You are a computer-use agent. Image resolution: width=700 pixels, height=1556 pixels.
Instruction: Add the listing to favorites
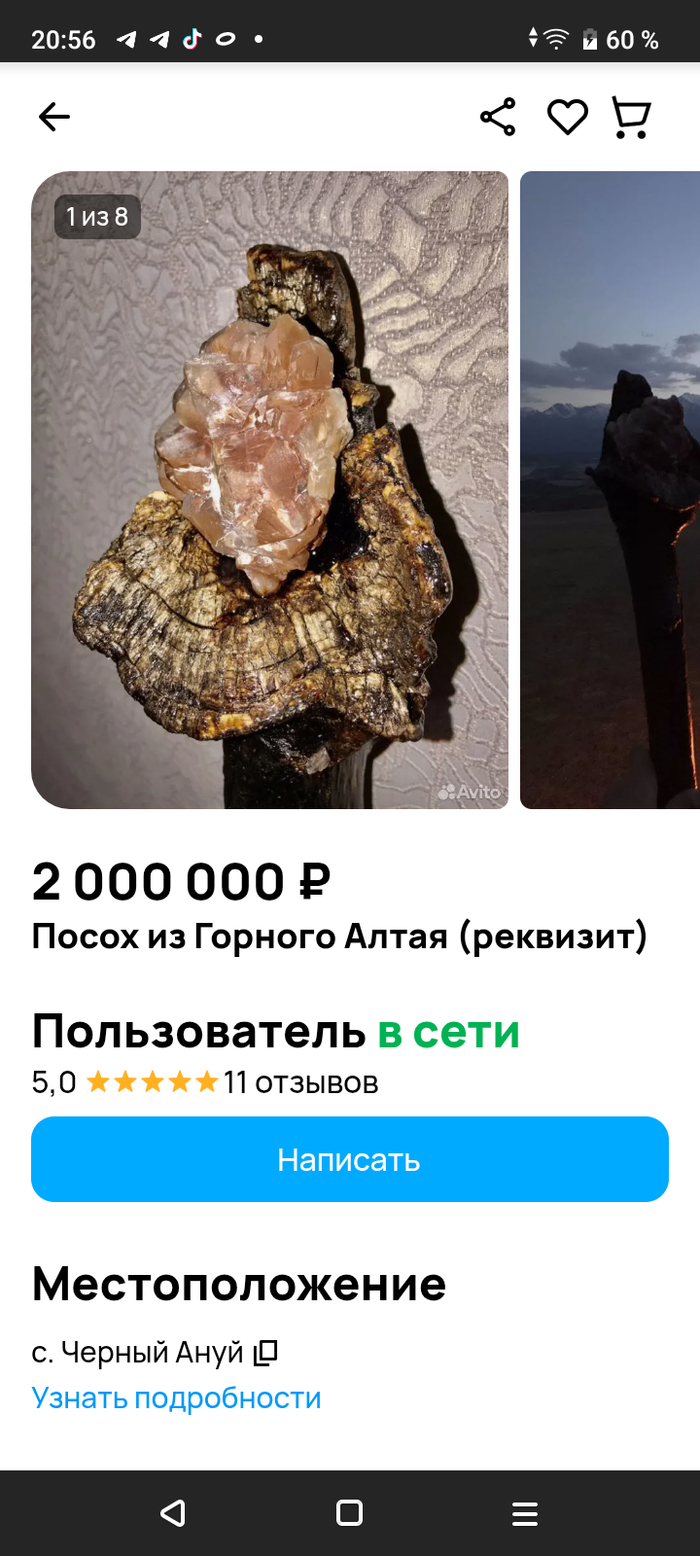tap(567, 118)
